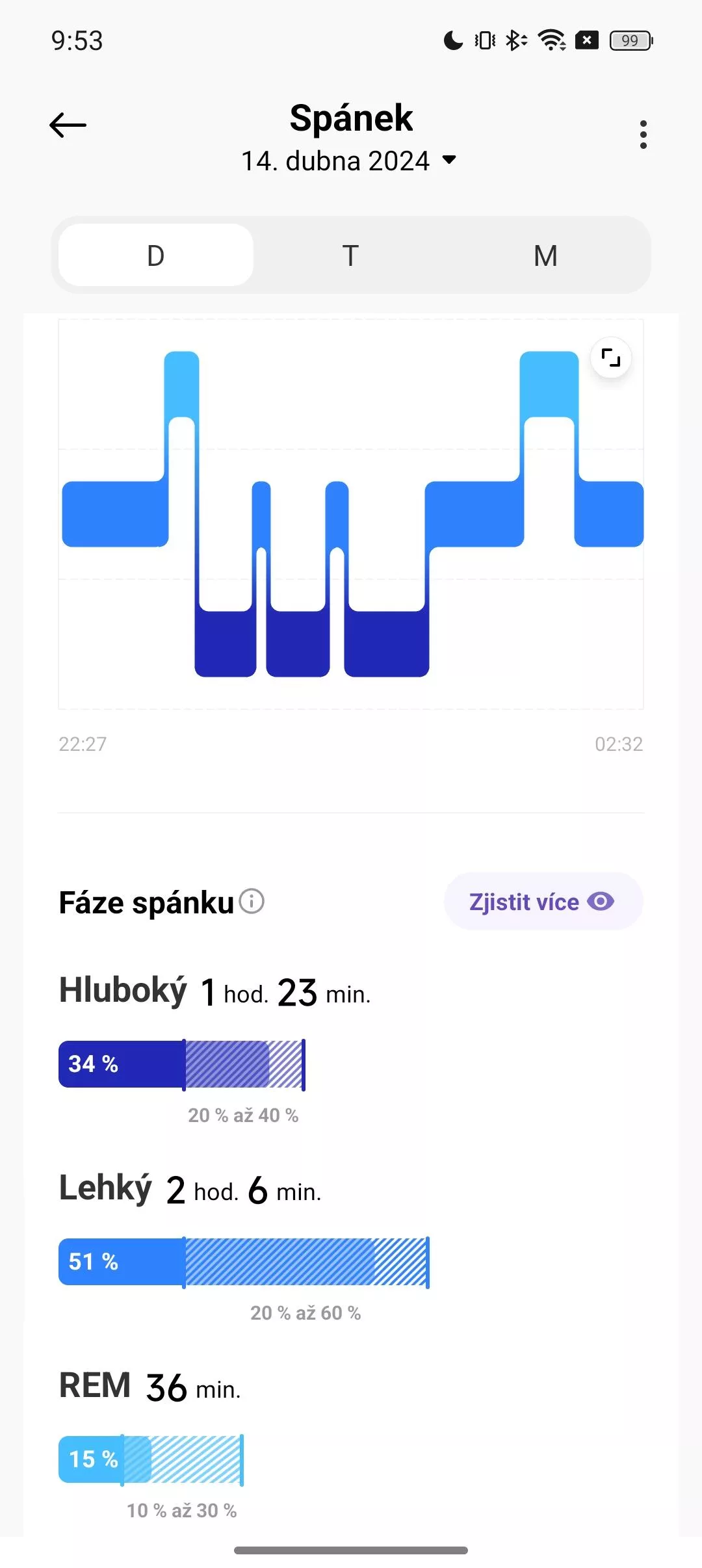Open the three-dot overflow menu
The height and width of the screenshot is (1568, 702).
pos(643,135)
